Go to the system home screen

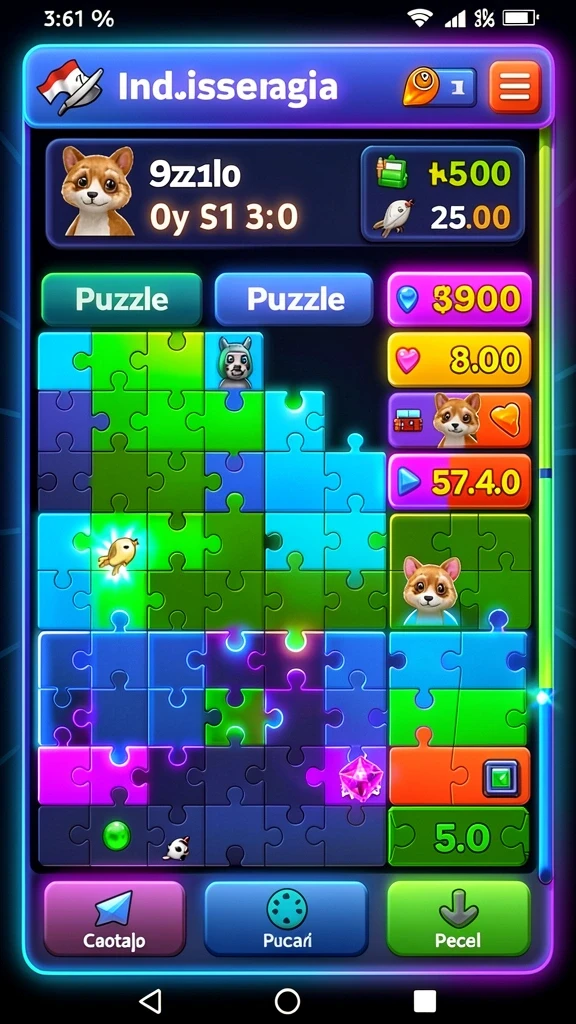[x=287, y=1000]
